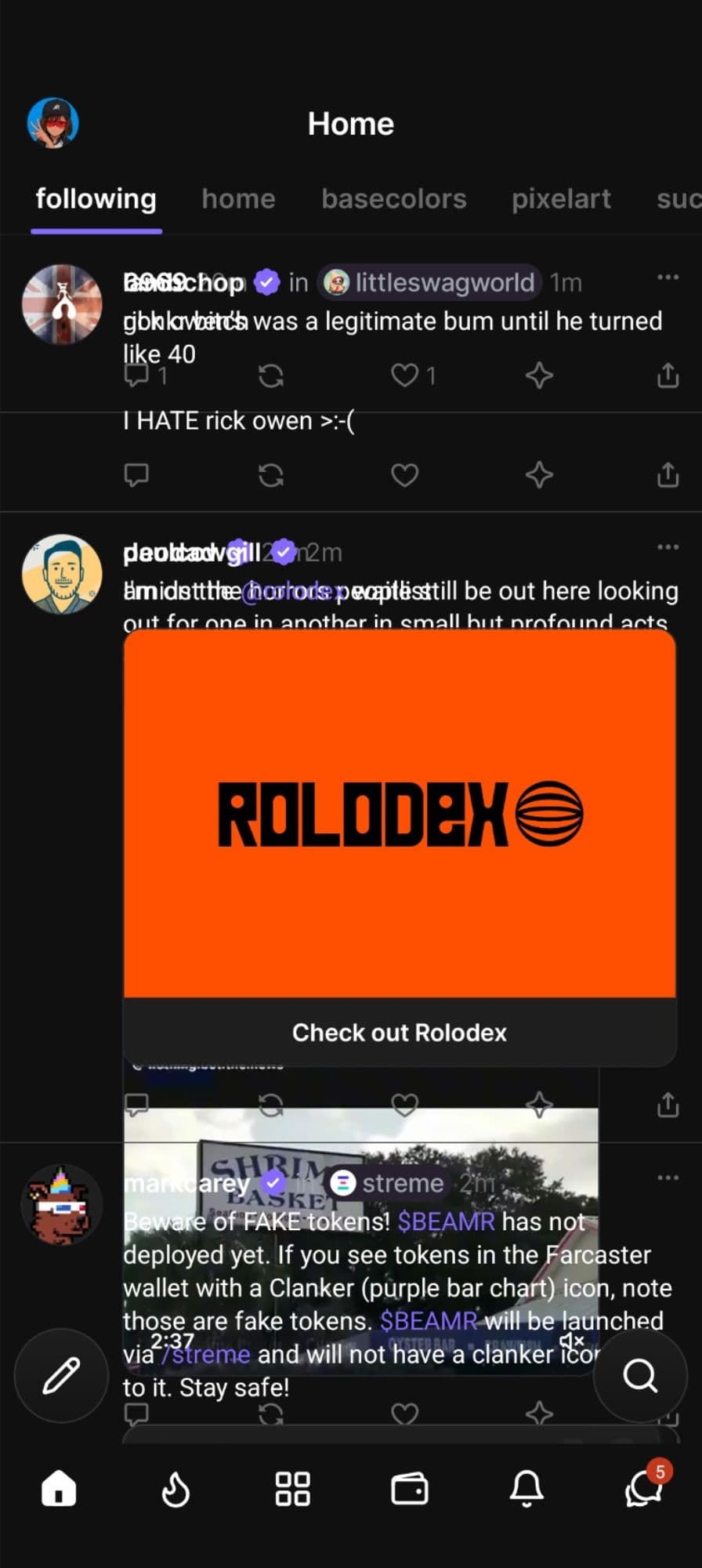
Task: Open overflow menu on the top cast
Action: 668,277
